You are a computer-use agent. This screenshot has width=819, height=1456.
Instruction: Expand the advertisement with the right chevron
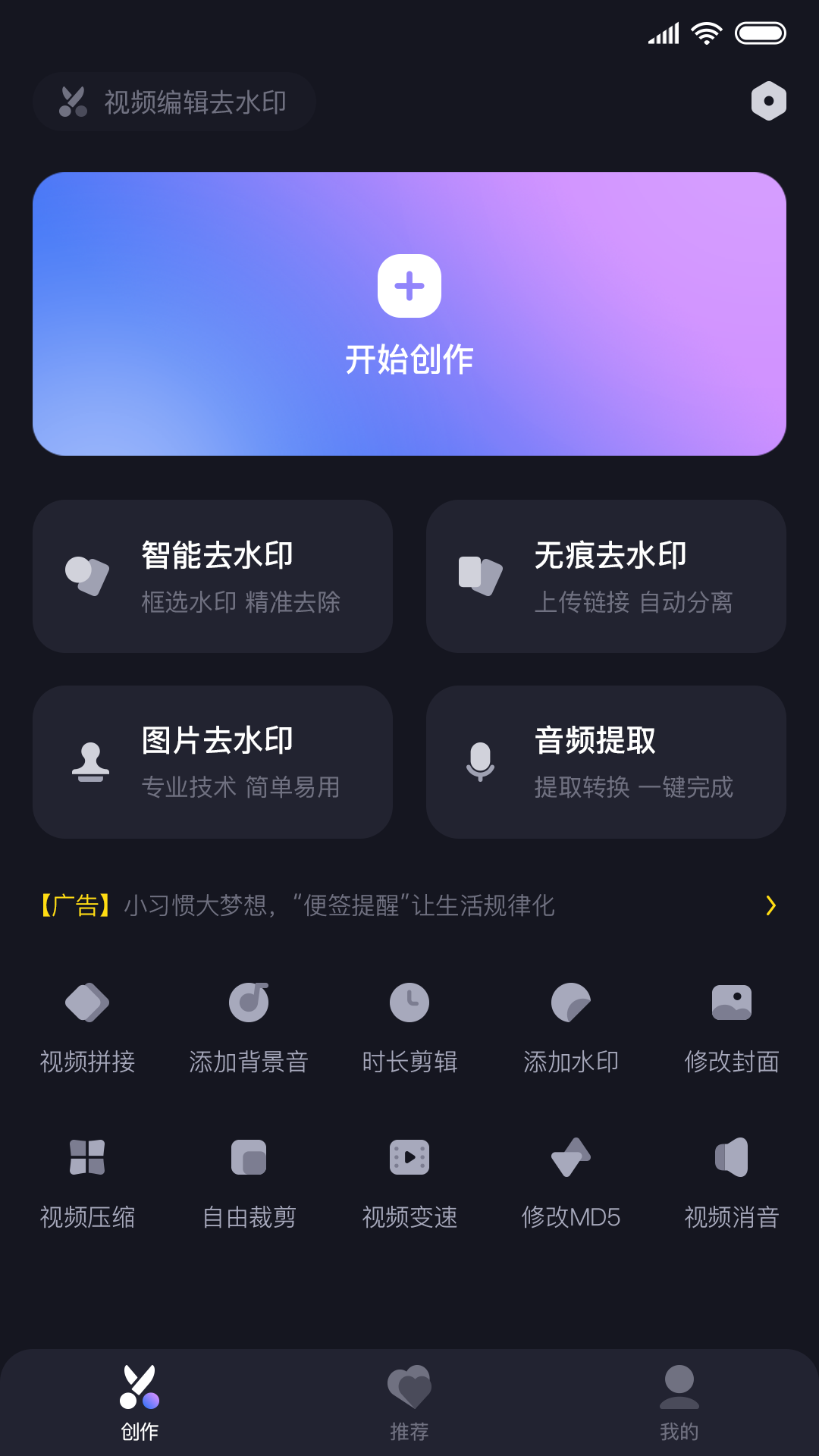[771, 905]
